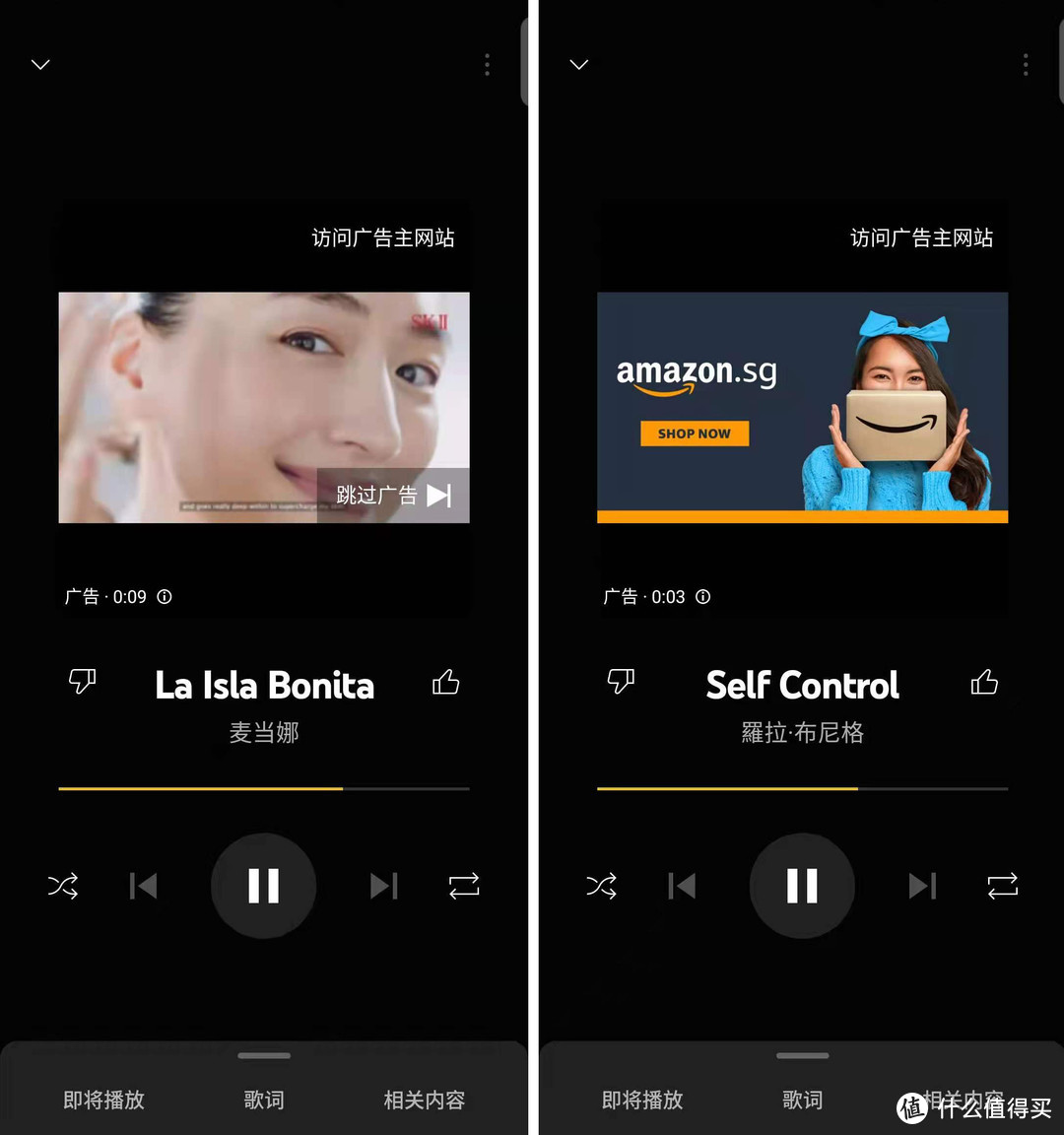1064x1135 pixels.
Task: Go to previous track from Self Control
Action: (682, 887)
